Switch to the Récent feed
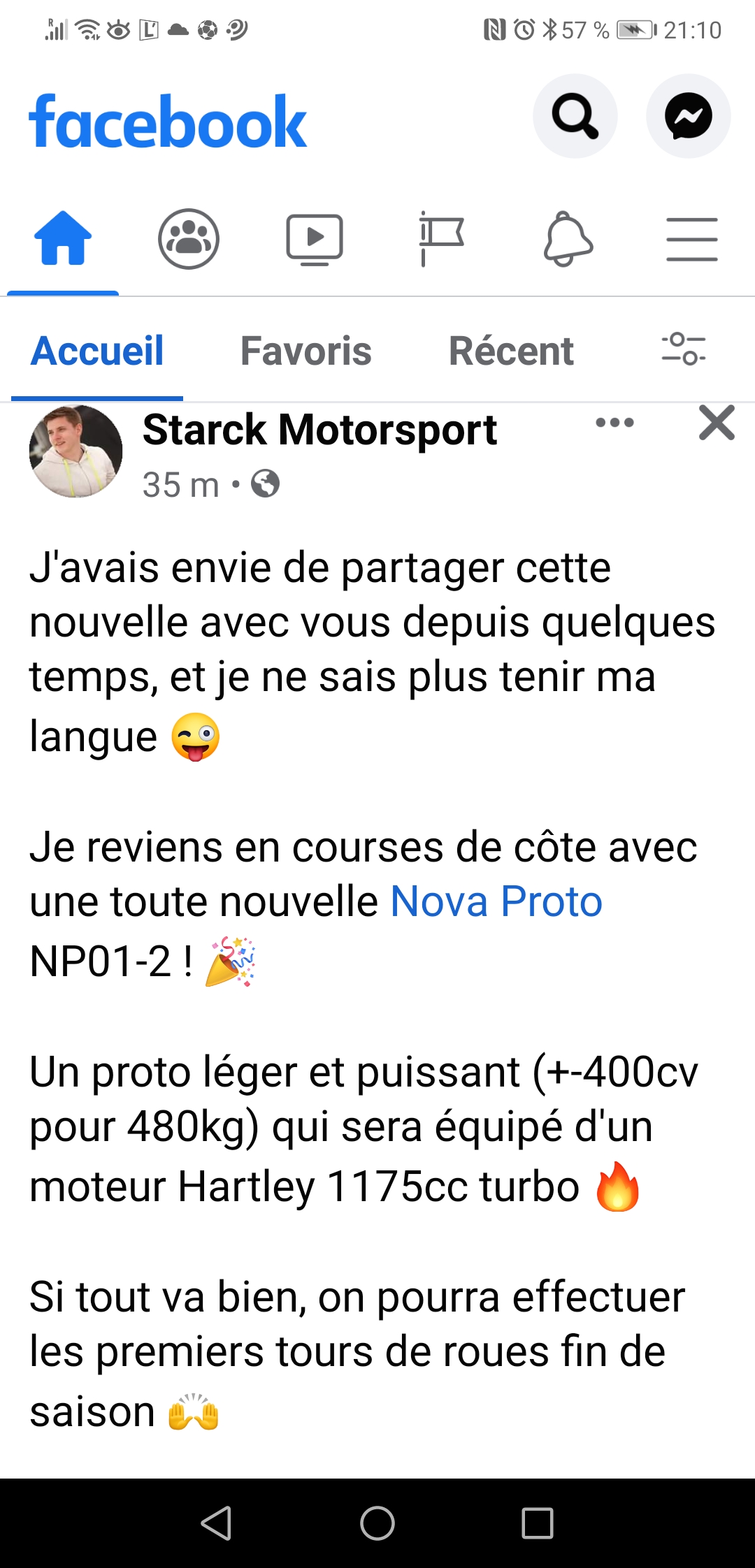The image size is (755, 1568). (x=511, y=351)
